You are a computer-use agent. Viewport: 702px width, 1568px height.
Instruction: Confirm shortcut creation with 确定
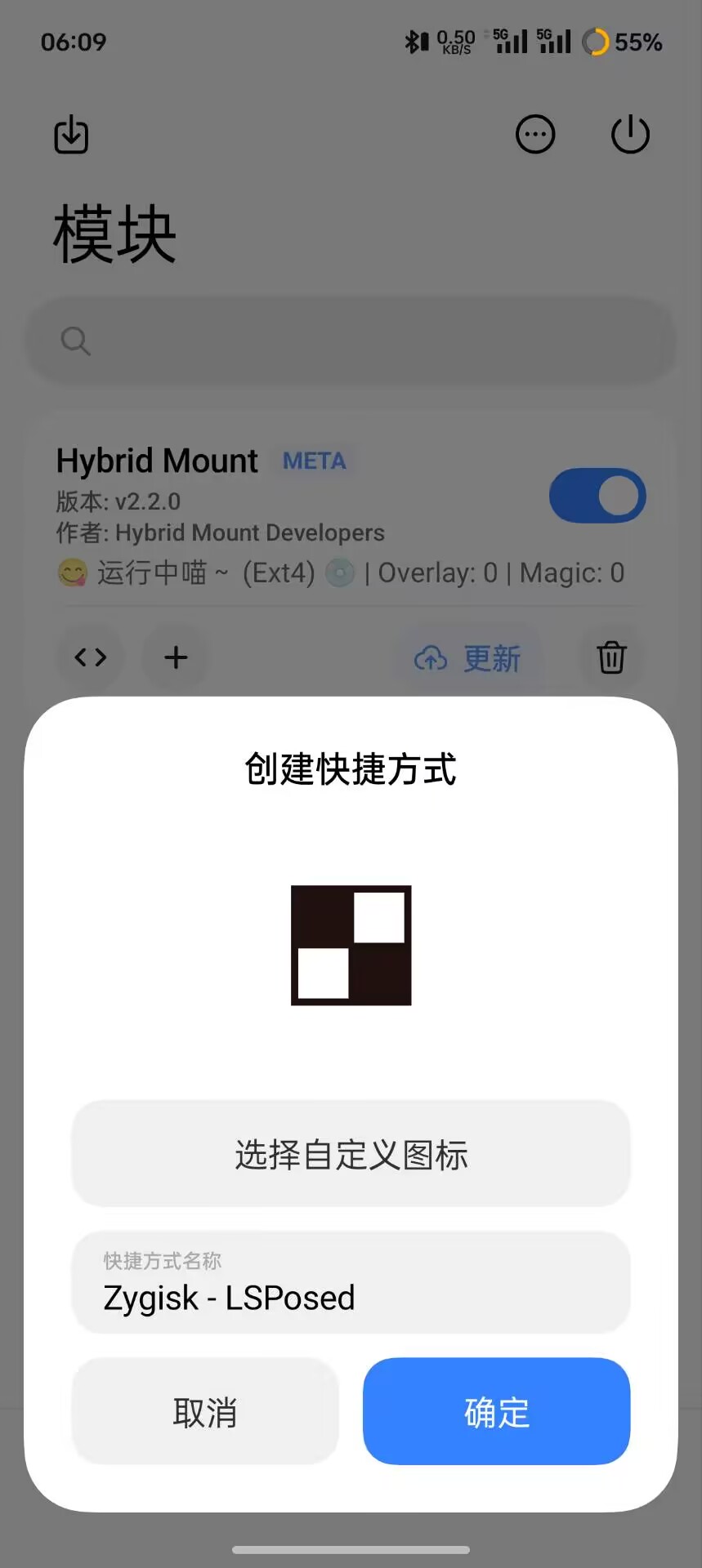(x=496, y=1411)
